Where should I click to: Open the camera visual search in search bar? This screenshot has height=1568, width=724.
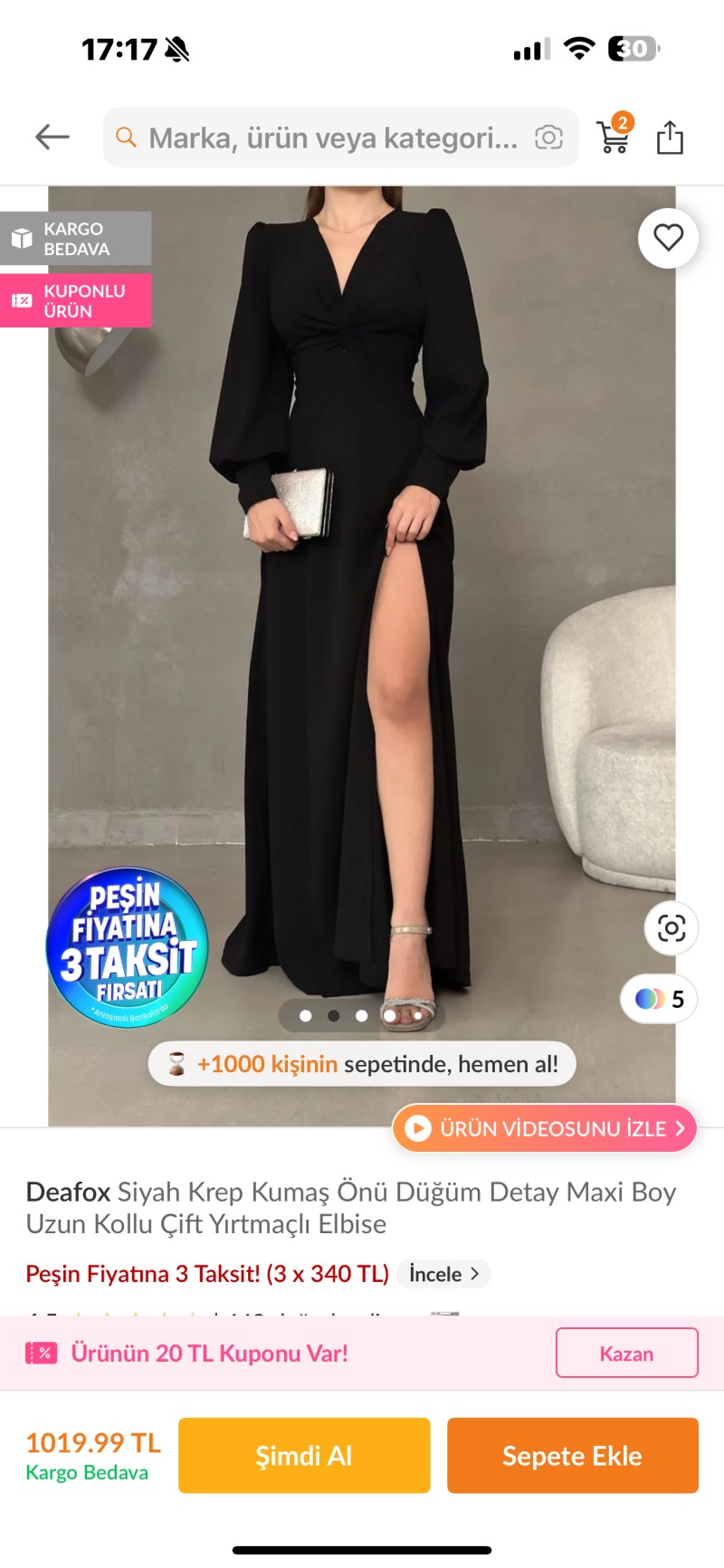[548, 137]
